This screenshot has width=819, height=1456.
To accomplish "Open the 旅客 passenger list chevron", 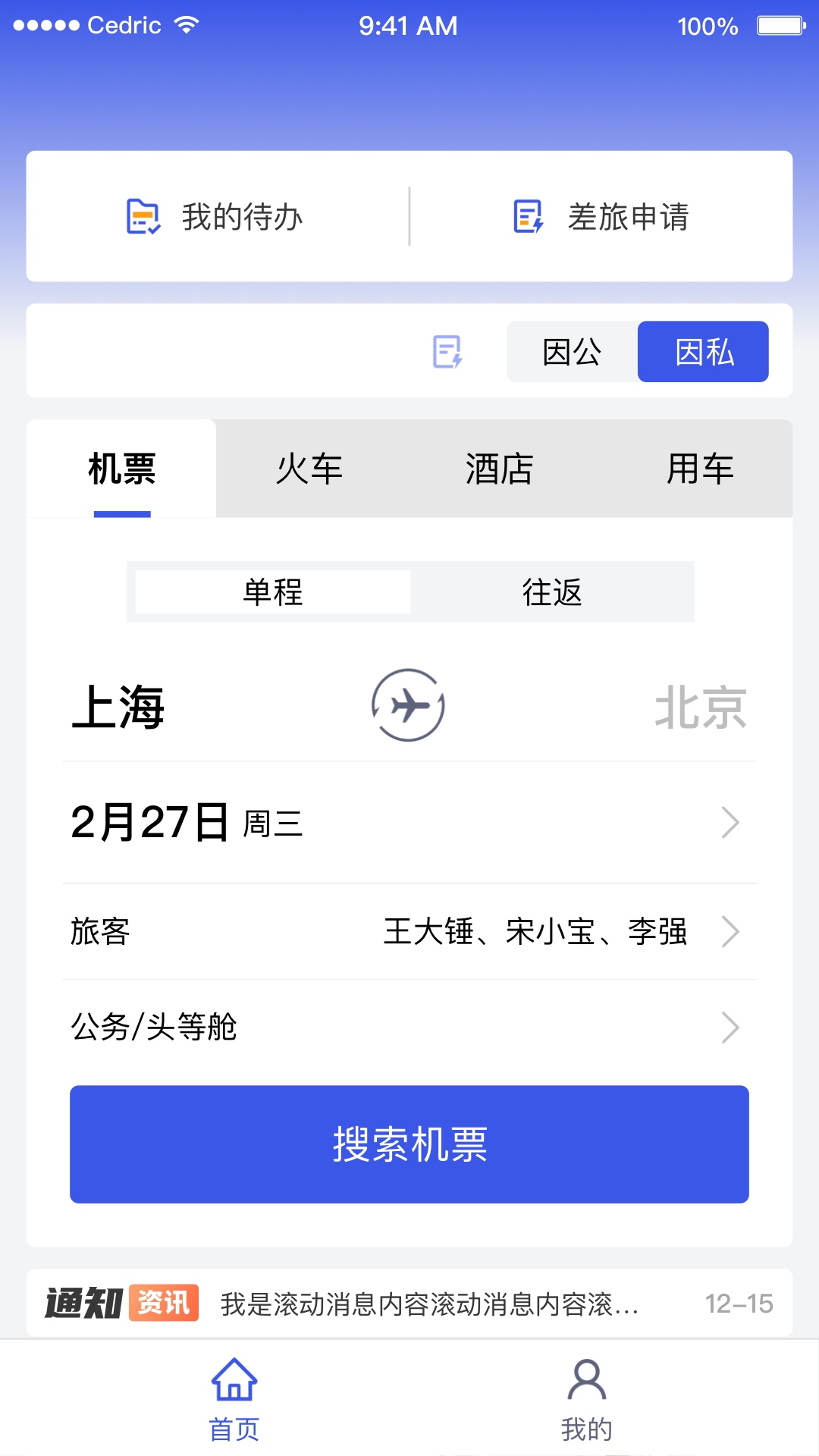I will point(730,933).
